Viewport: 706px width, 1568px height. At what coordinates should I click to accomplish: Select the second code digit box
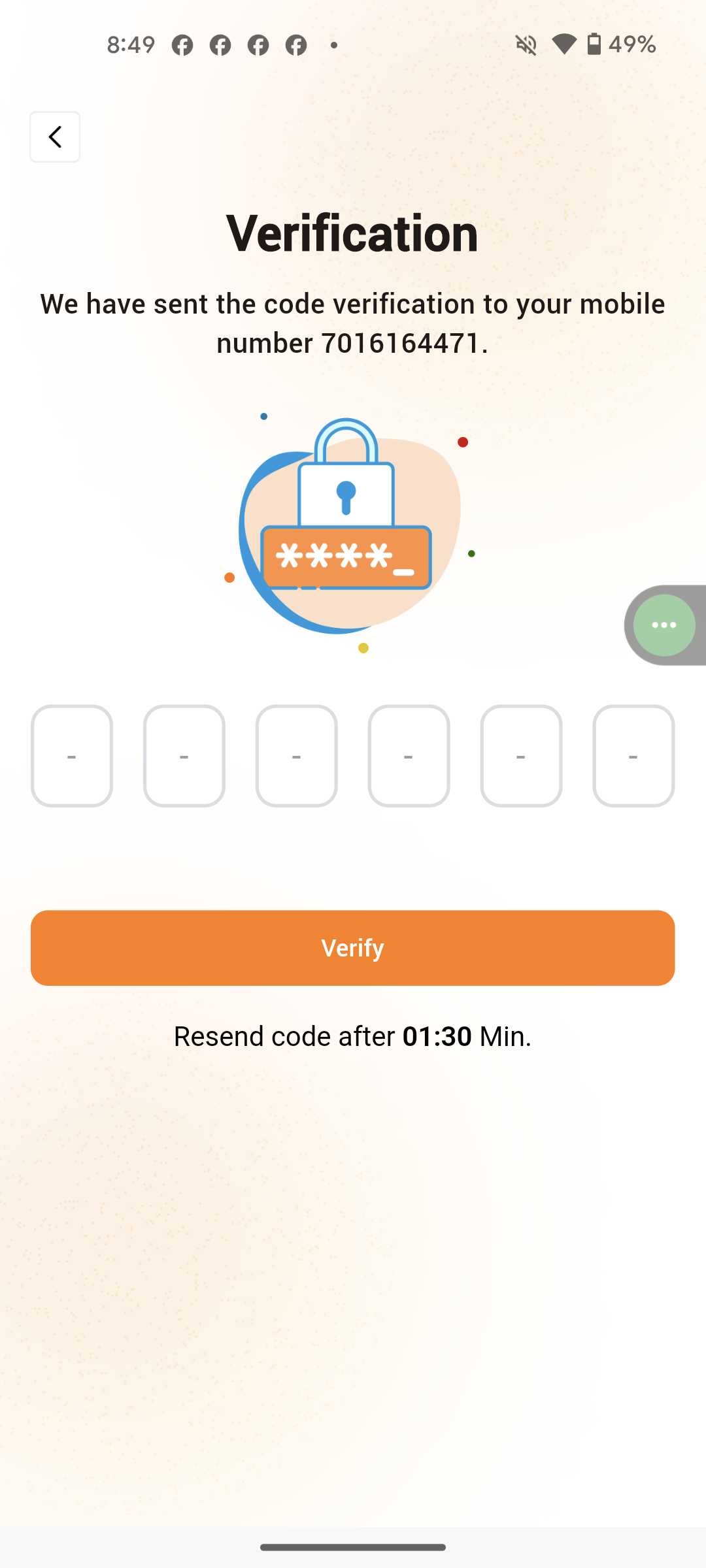tap(184, 756)
